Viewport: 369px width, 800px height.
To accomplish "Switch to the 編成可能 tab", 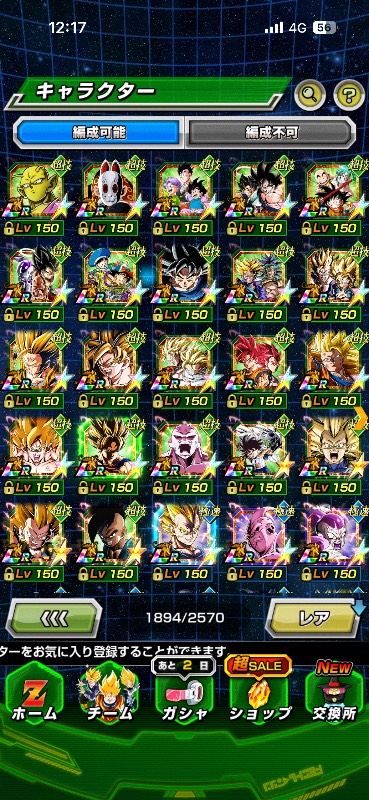I will (99, 133).
